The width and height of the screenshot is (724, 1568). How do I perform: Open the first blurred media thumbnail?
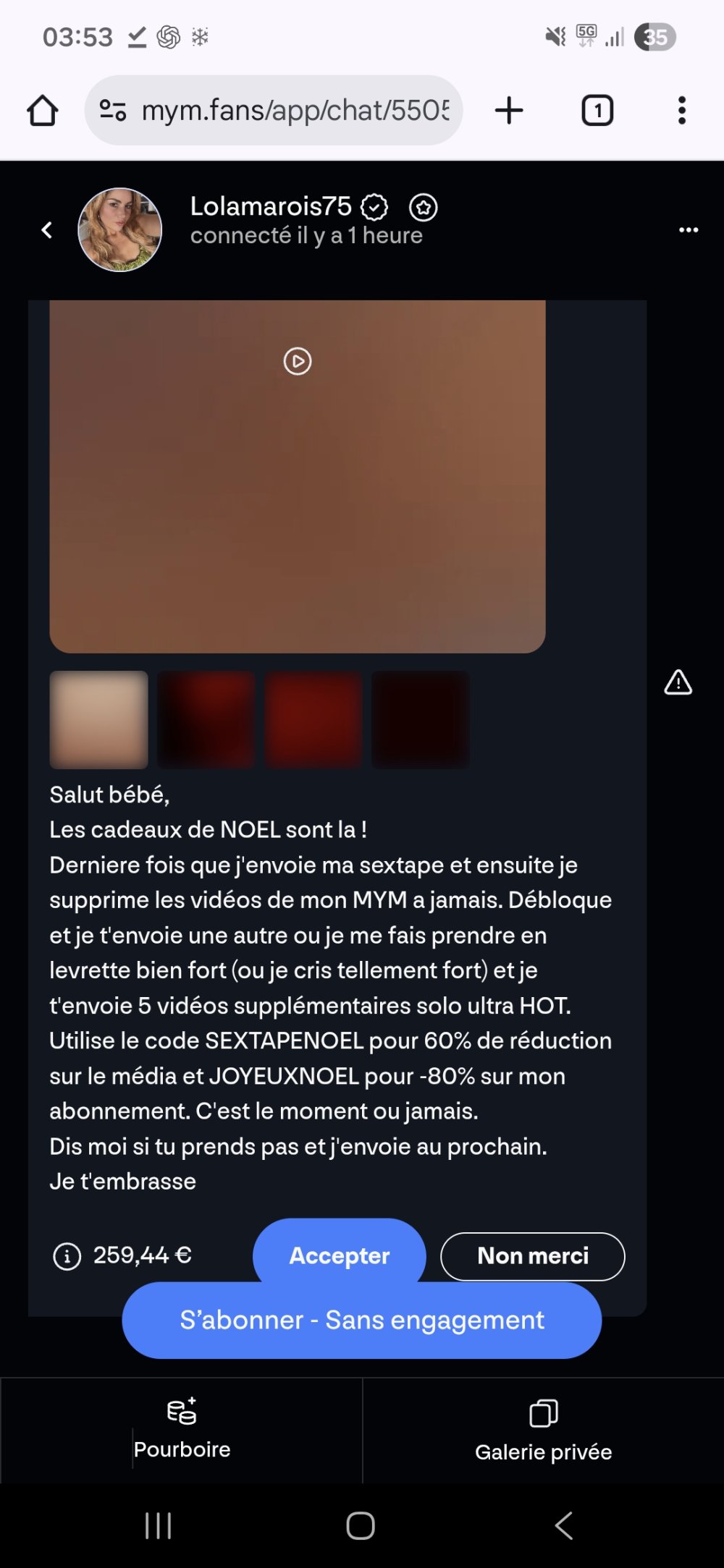tap(98, 719)
